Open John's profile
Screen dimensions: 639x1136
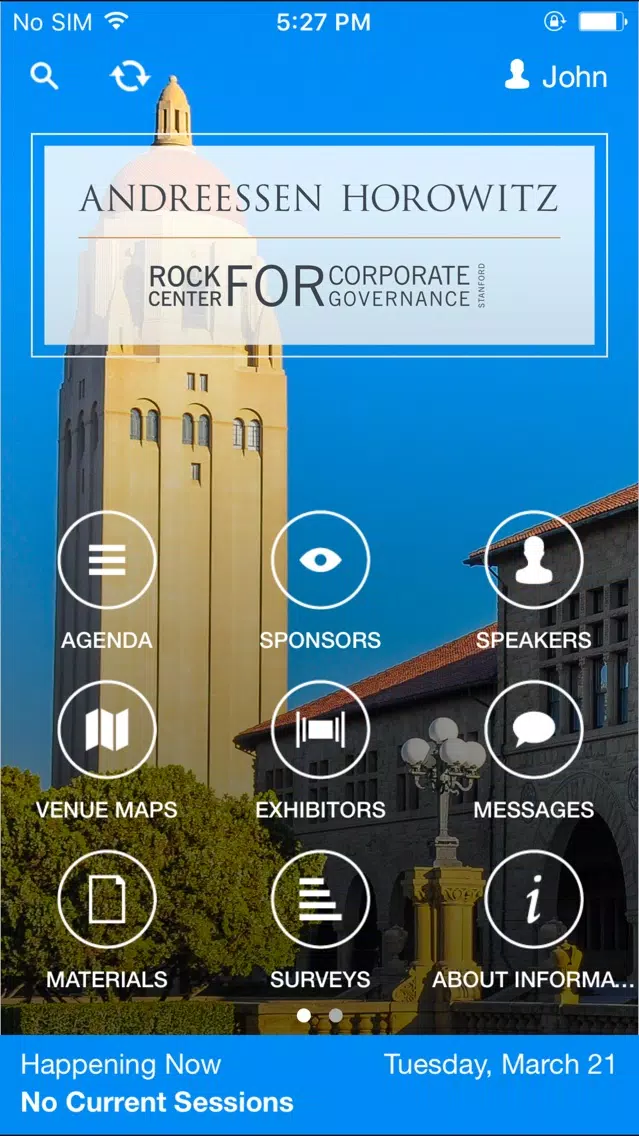pyautogui.click(x=556, y=77)
